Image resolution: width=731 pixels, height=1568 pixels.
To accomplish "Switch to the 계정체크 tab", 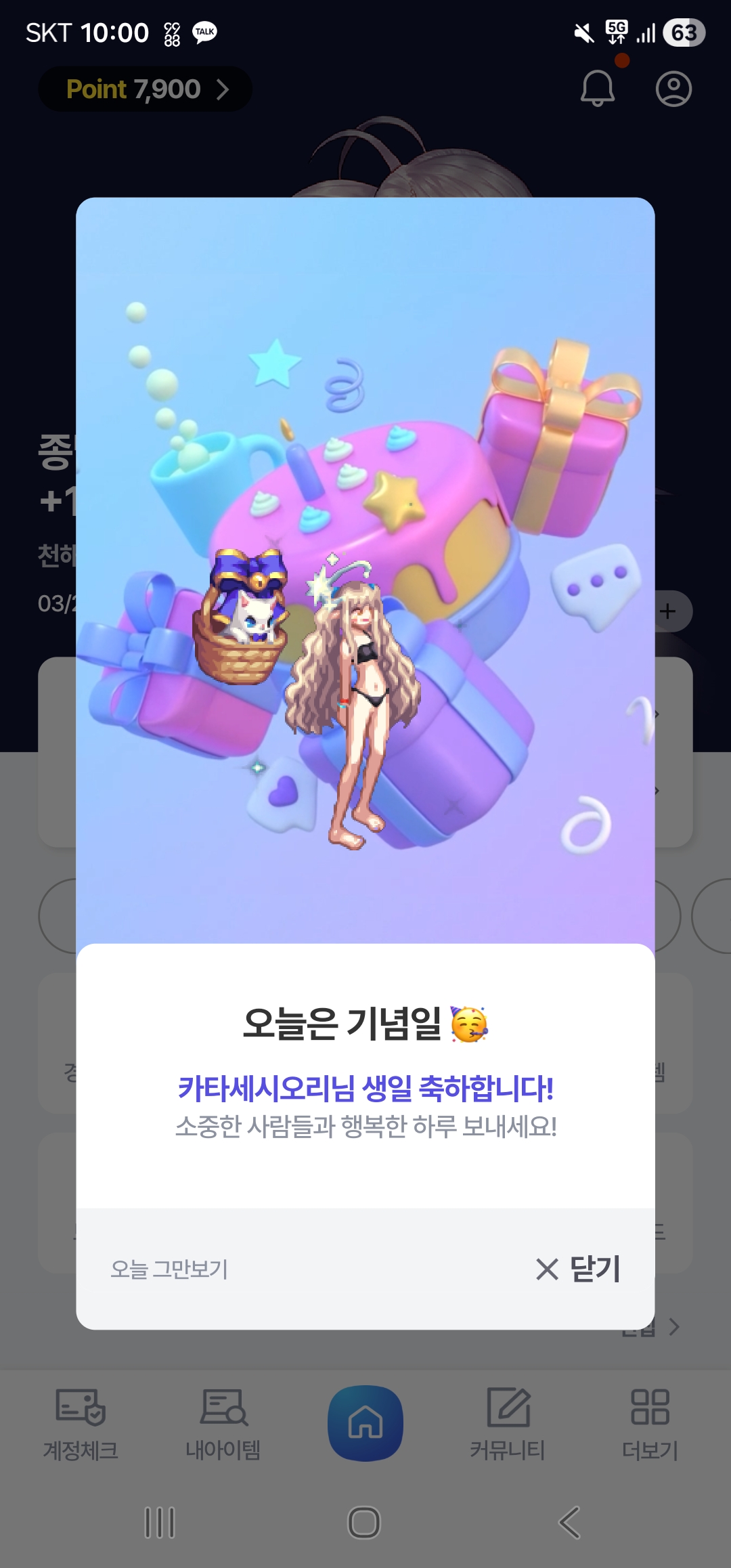I will [81, 1423].
